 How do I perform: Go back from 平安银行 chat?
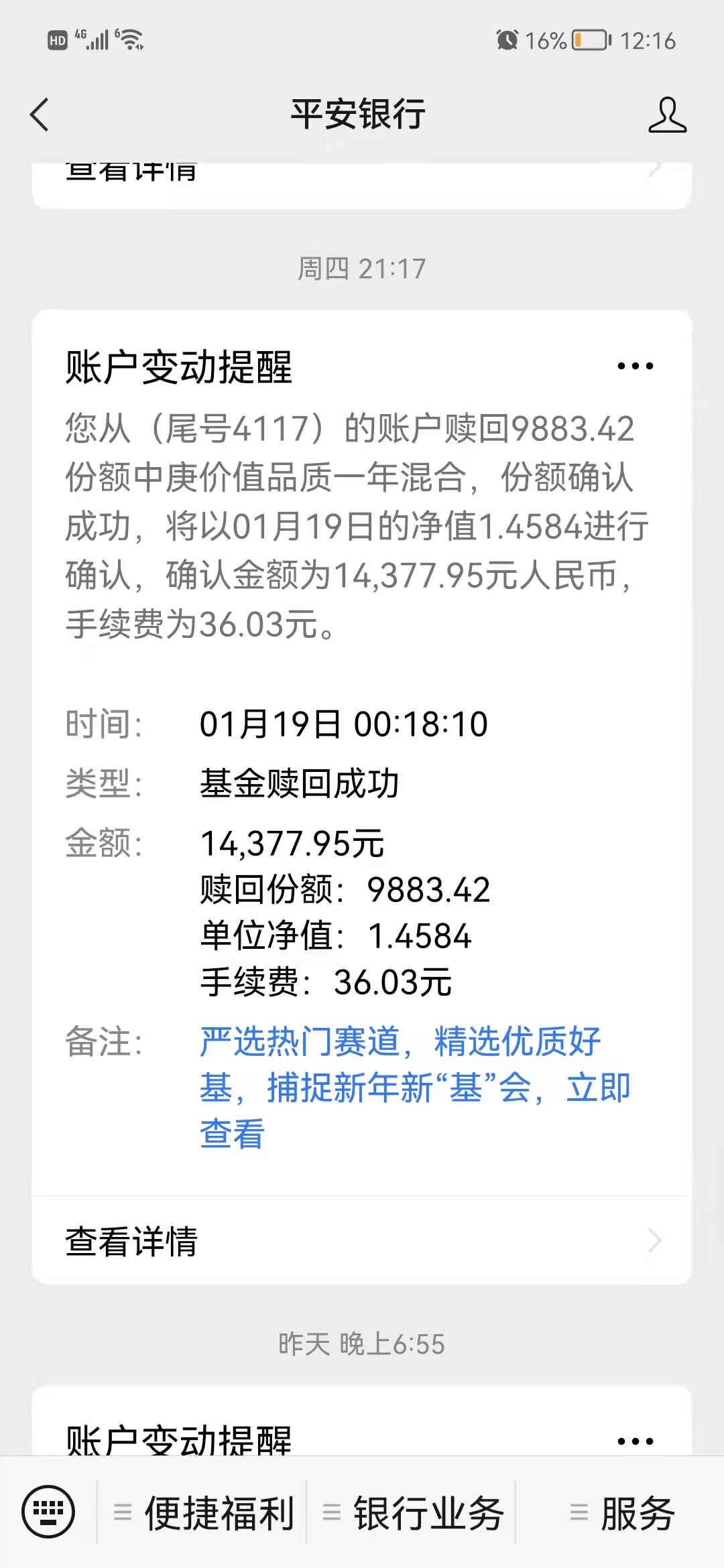40,115
